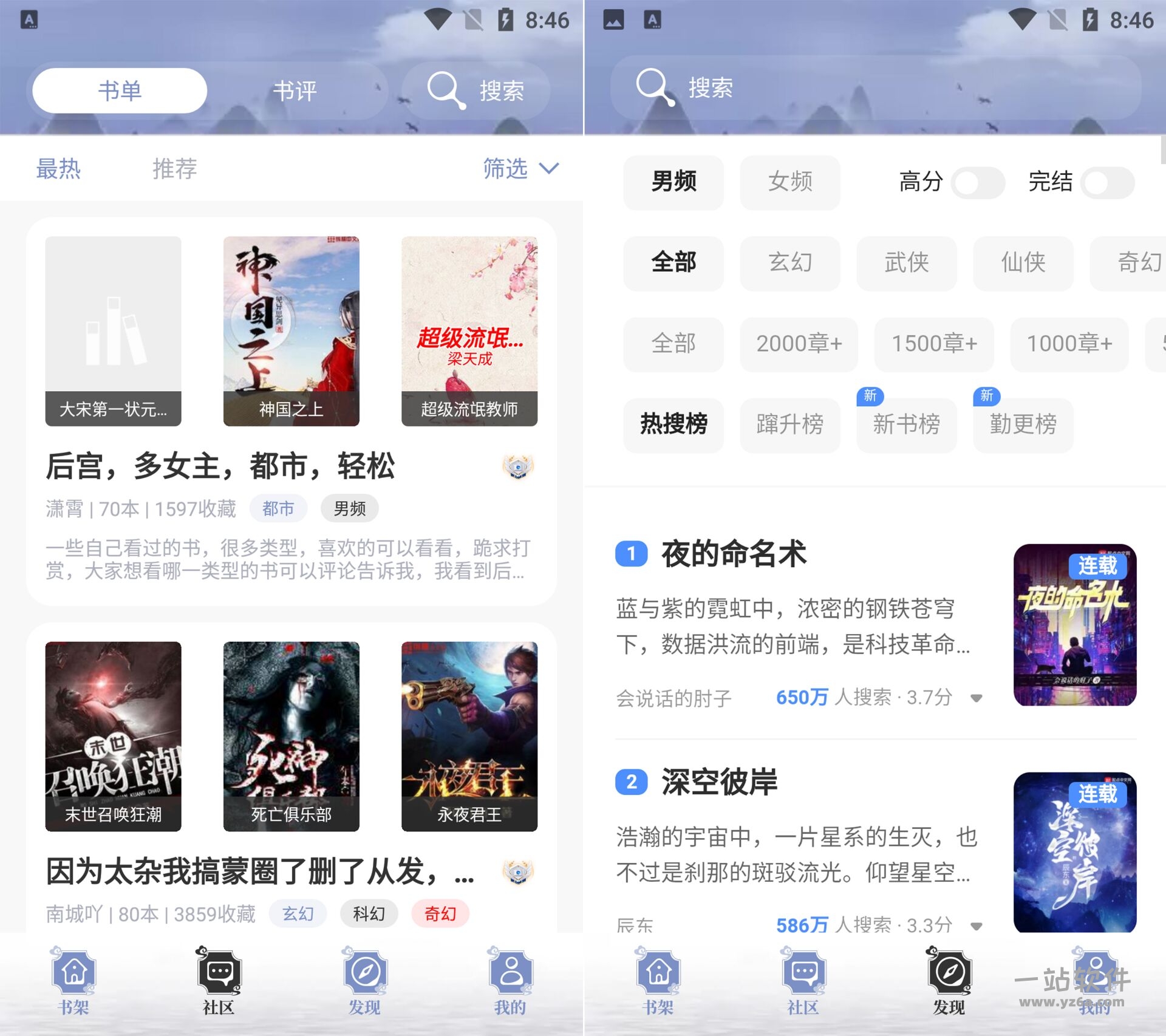Viewport: 1166px width, 1036px height.
Task: Select the 女频 channel chip
Action: click(x=789, y=182)
